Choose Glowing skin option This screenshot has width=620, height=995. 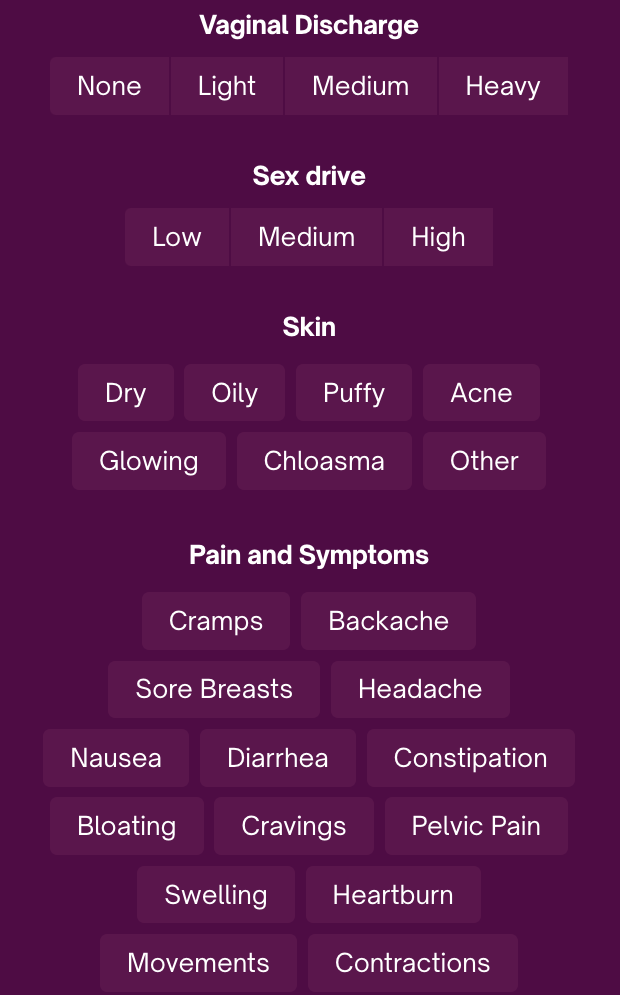click(149, 461)
